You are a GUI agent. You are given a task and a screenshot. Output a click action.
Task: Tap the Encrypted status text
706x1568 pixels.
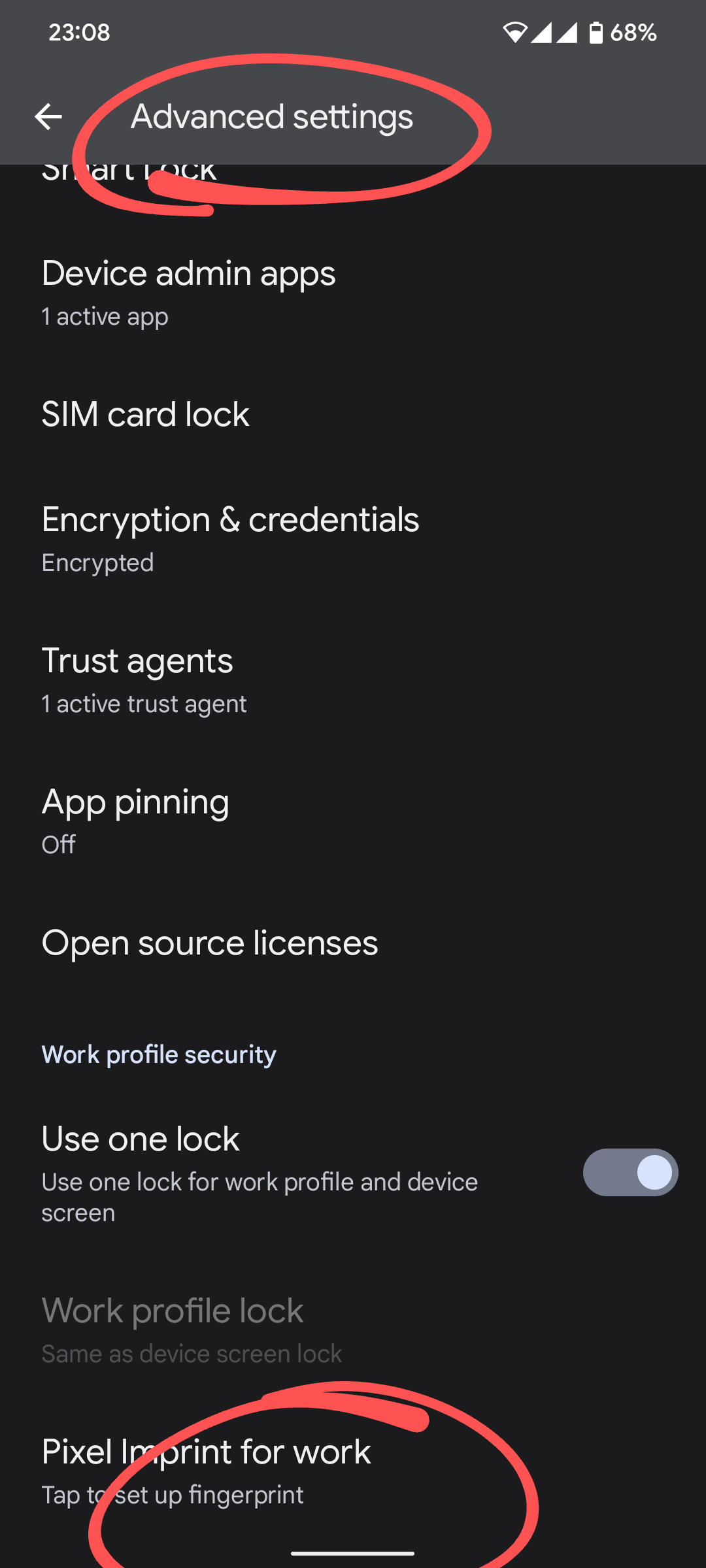coord(97,563)
